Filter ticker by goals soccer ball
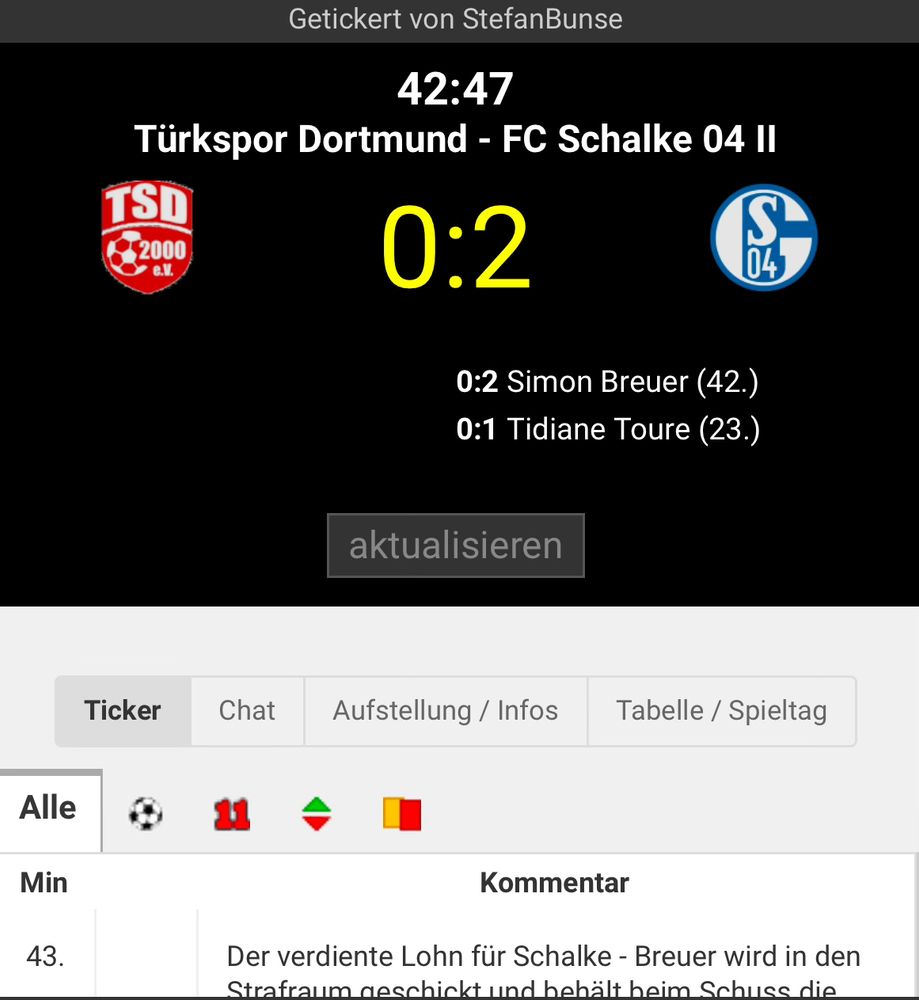 146,814
